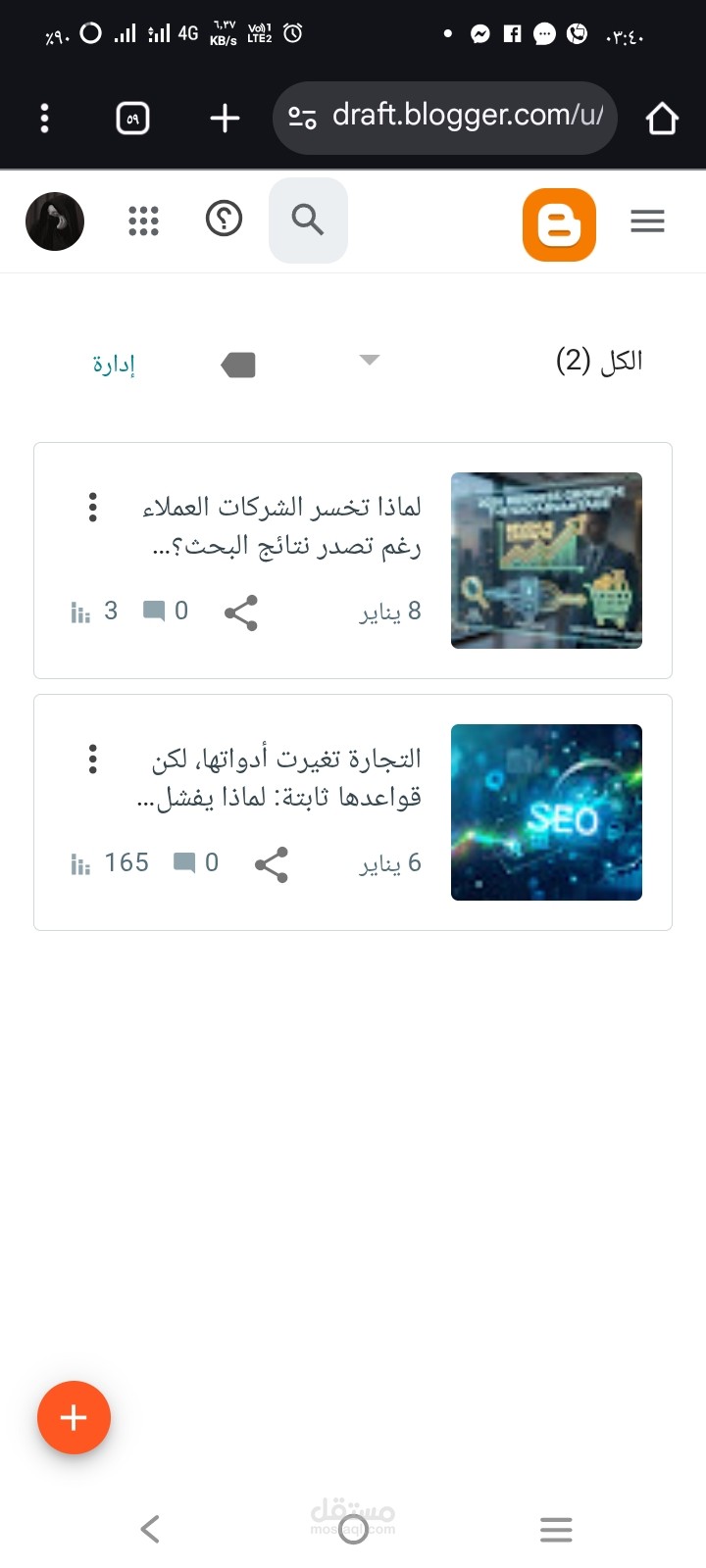
Task: Open the browser tab switcher
Action: coord(132,119)
